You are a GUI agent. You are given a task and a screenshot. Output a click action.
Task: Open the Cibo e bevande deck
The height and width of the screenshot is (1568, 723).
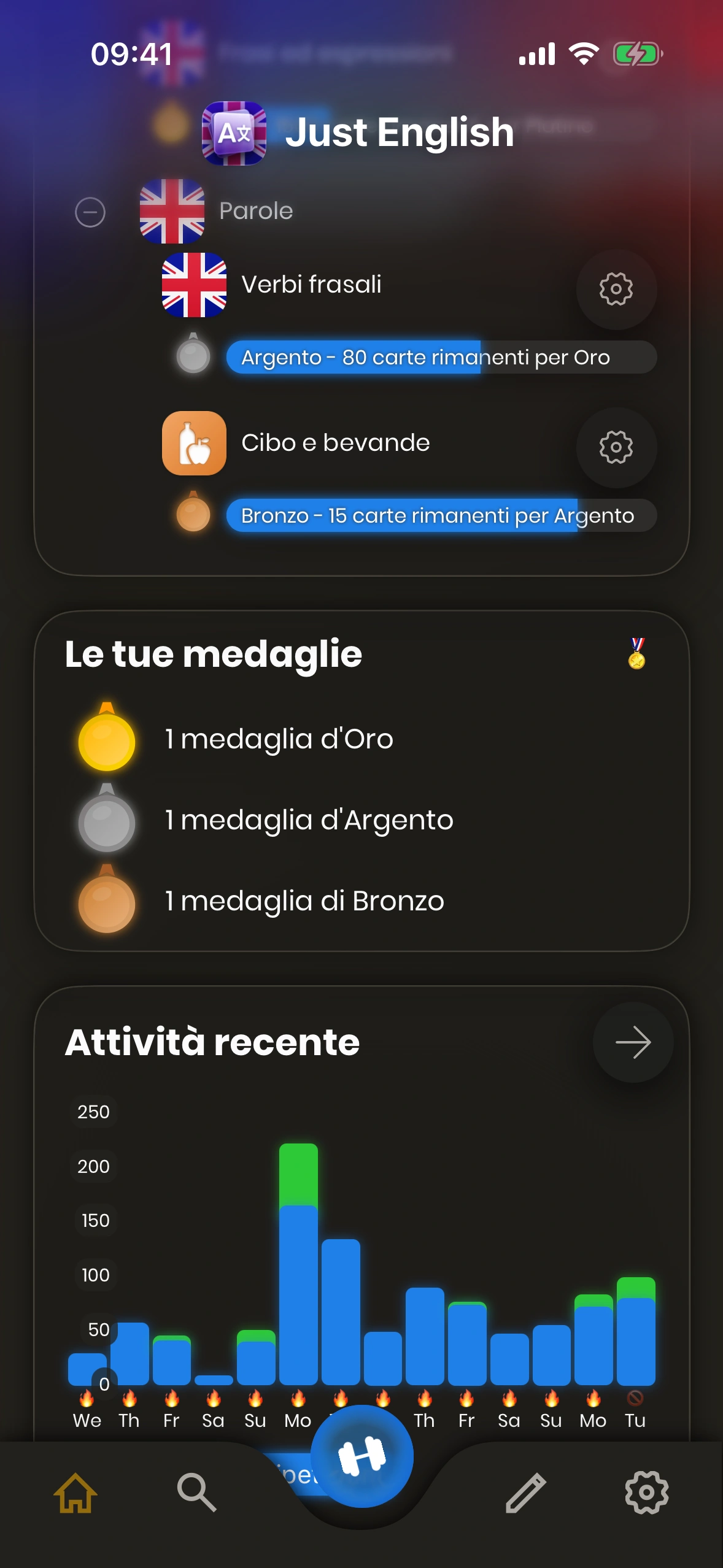pos(335,443)
